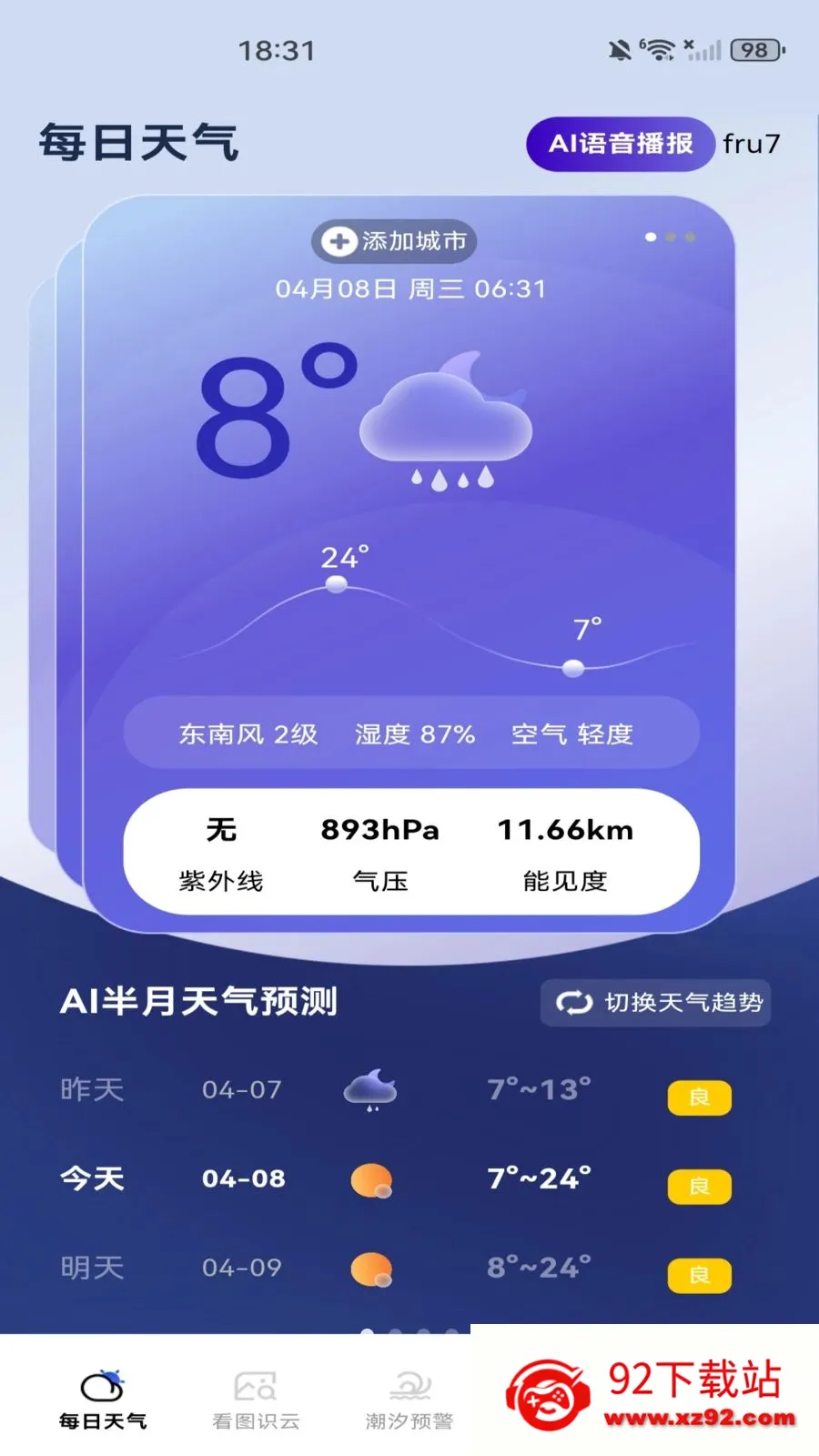Start the AI语音播报 voice broadcast
Screen dimensions: 819x1456
(x=620, y=144)
